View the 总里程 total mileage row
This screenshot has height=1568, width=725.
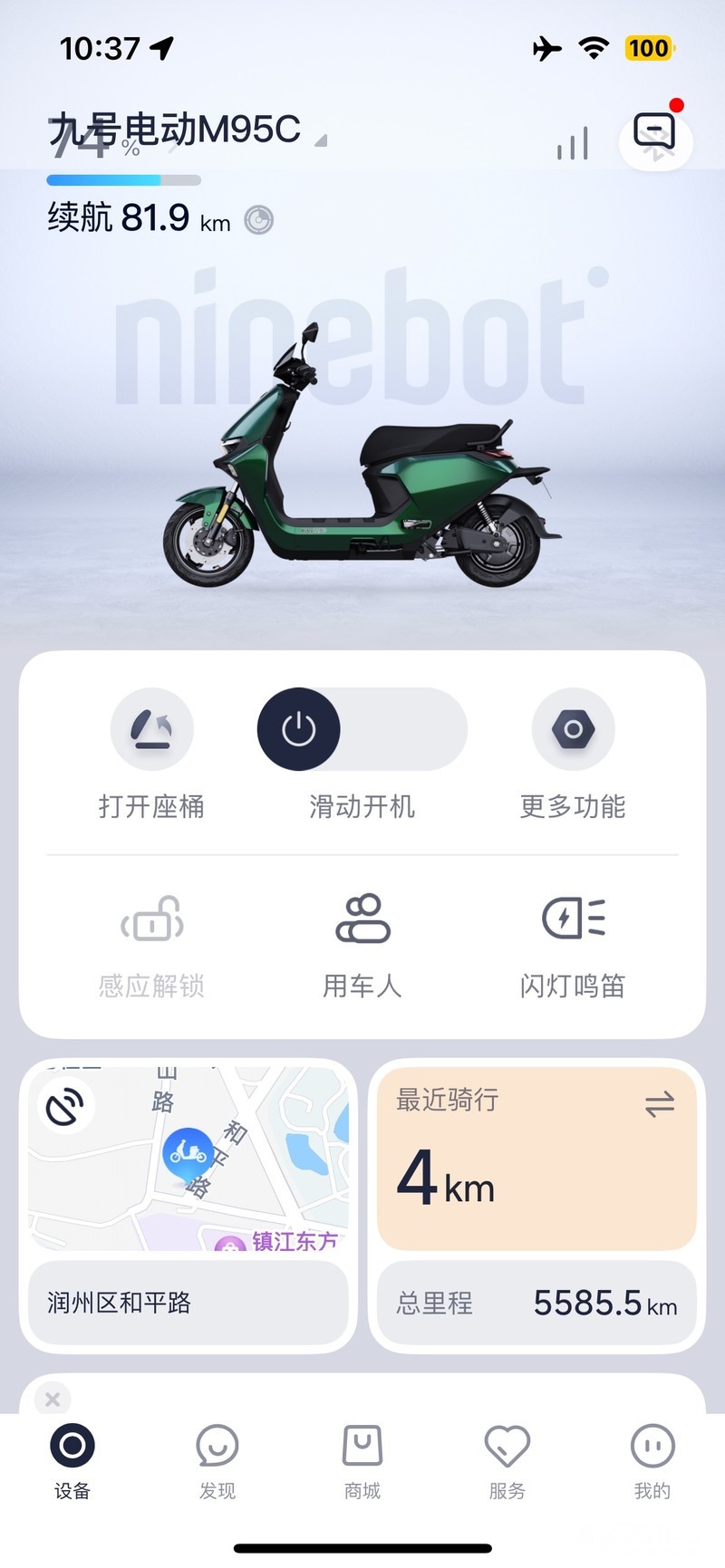click(536, 1303)
